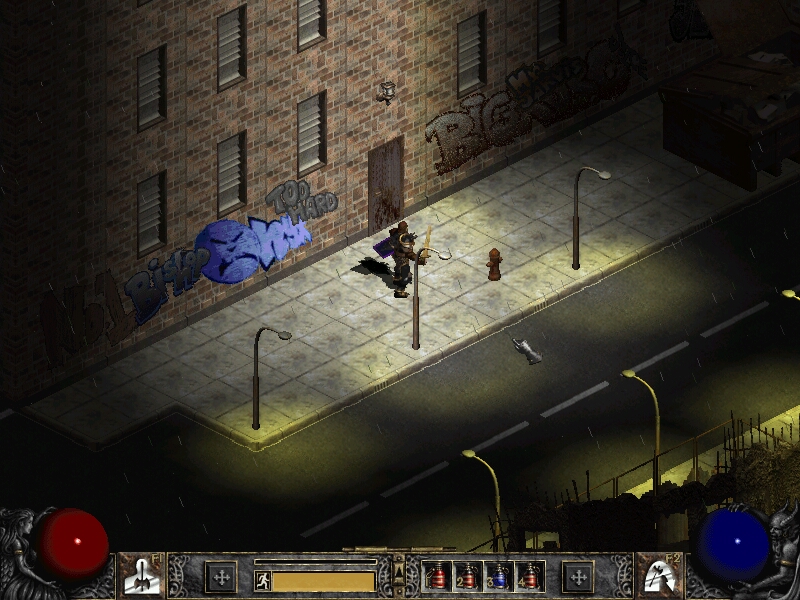Use the blue mana potion in slot 3
800x600 pixels.
coord(499,576)
